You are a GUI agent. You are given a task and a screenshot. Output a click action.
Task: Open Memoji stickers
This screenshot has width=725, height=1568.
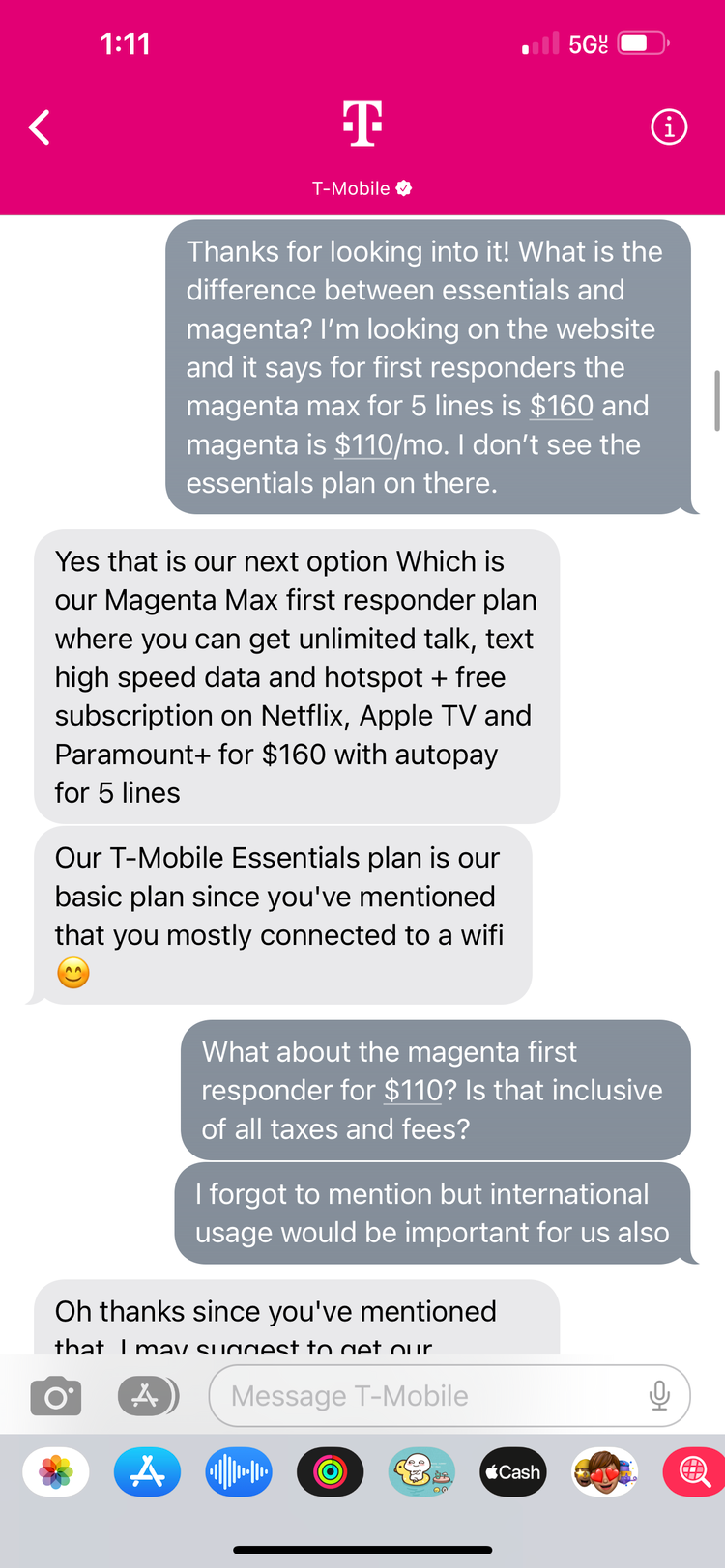[604, 1472]
